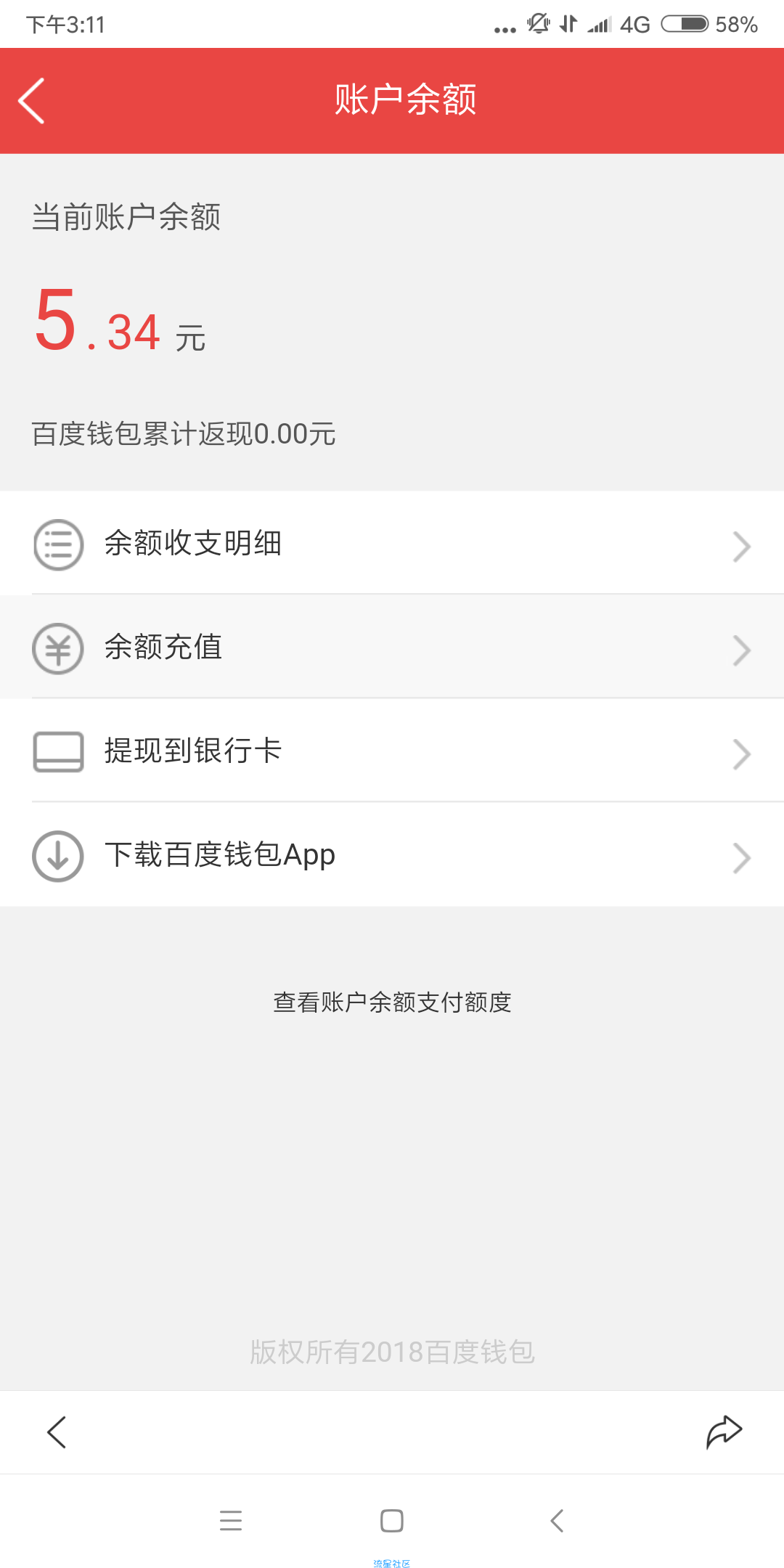Open 下载百度钱包App row
784x1568 pixels.
tap(392, 854)
